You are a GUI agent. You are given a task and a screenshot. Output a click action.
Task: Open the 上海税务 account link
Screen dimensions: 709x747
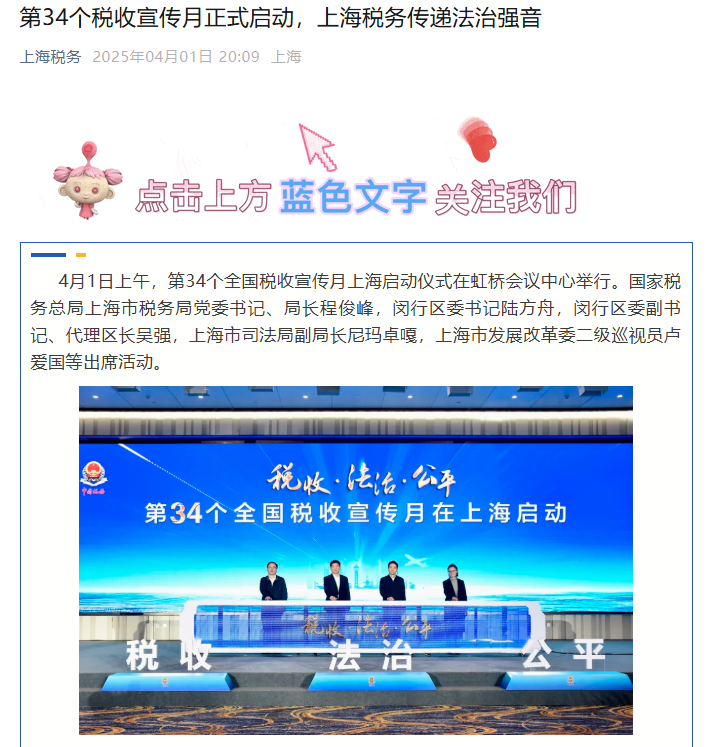50,57
